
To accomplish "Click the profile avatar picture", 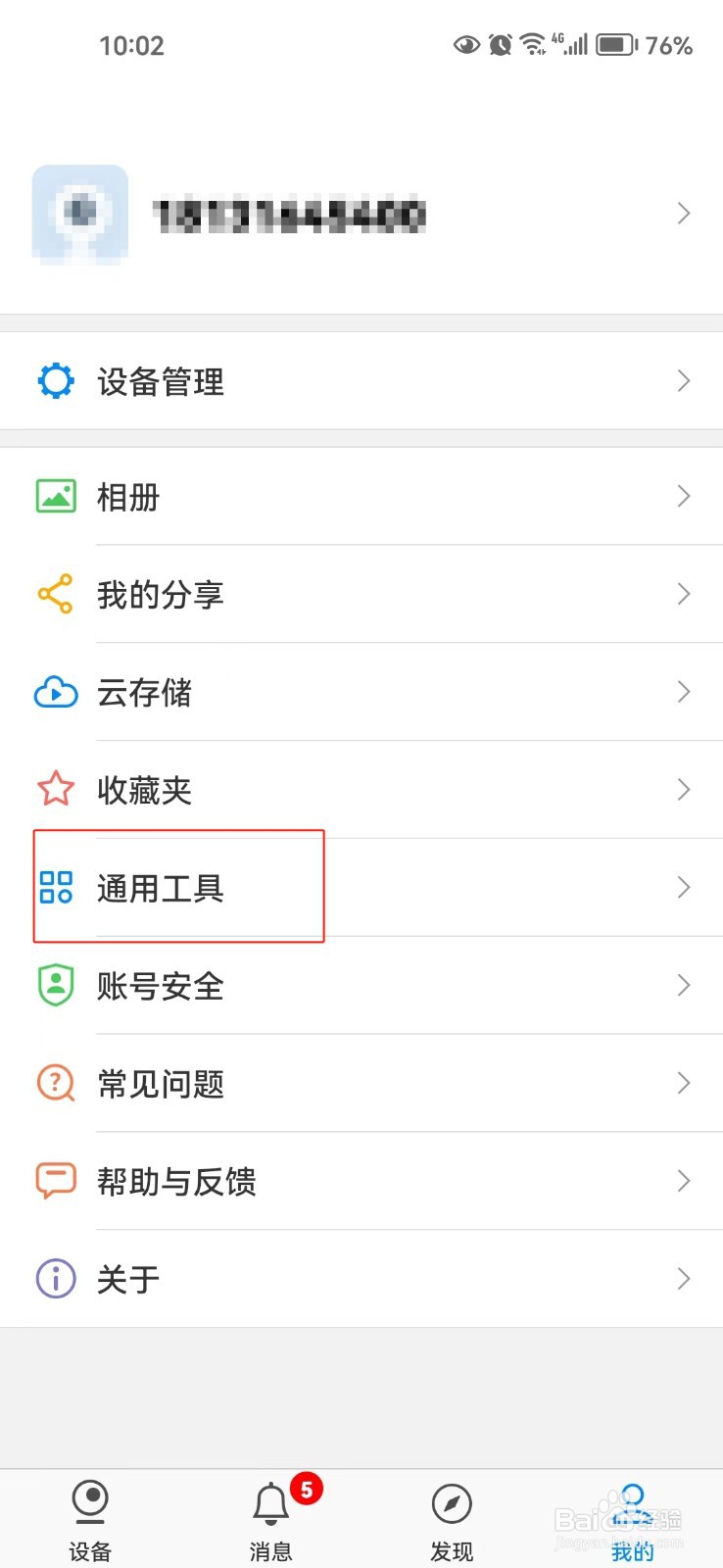I will click(80, 214).
